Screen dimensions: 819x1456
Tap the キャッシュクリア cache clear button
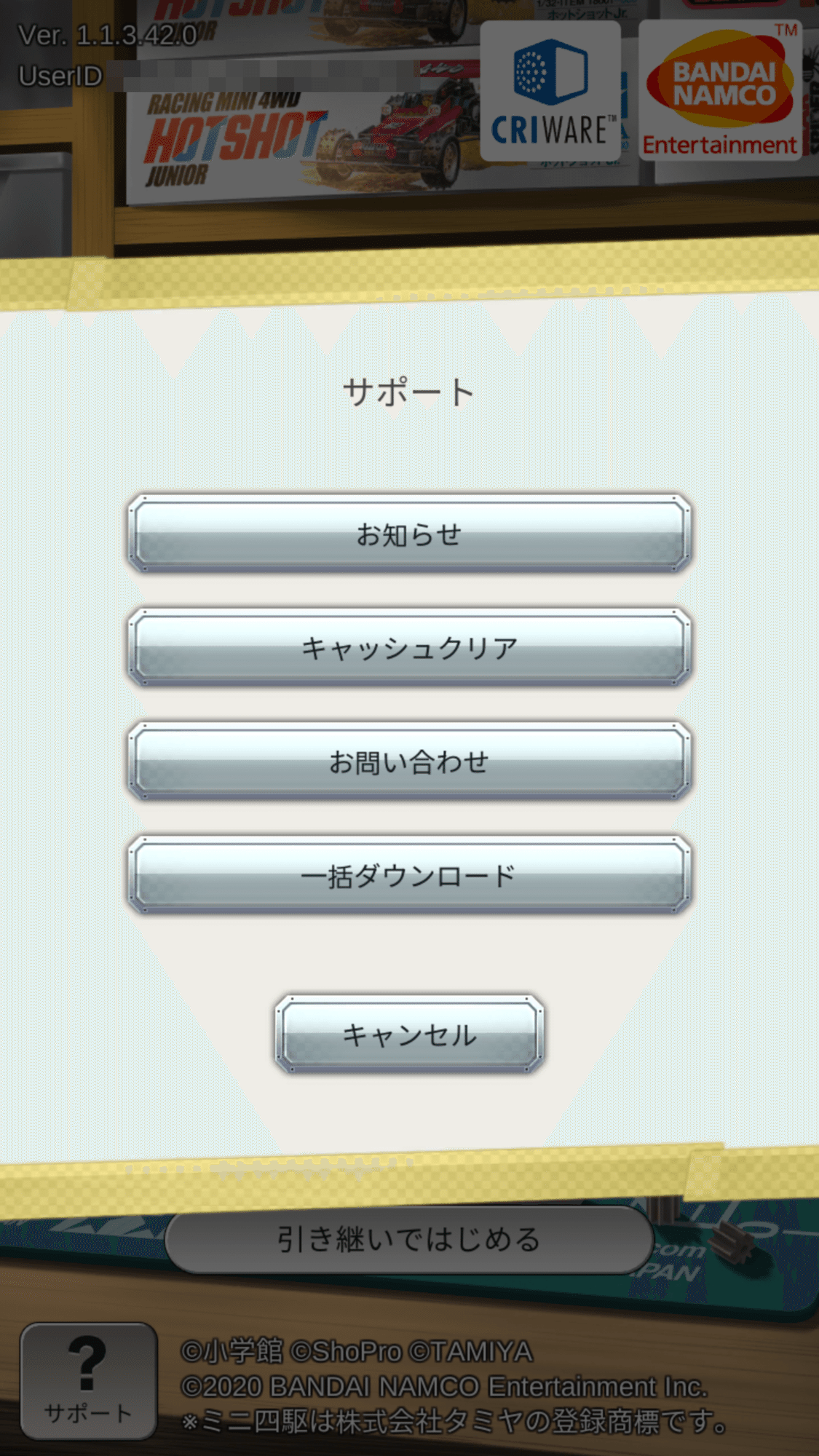(x=409, y=647)
